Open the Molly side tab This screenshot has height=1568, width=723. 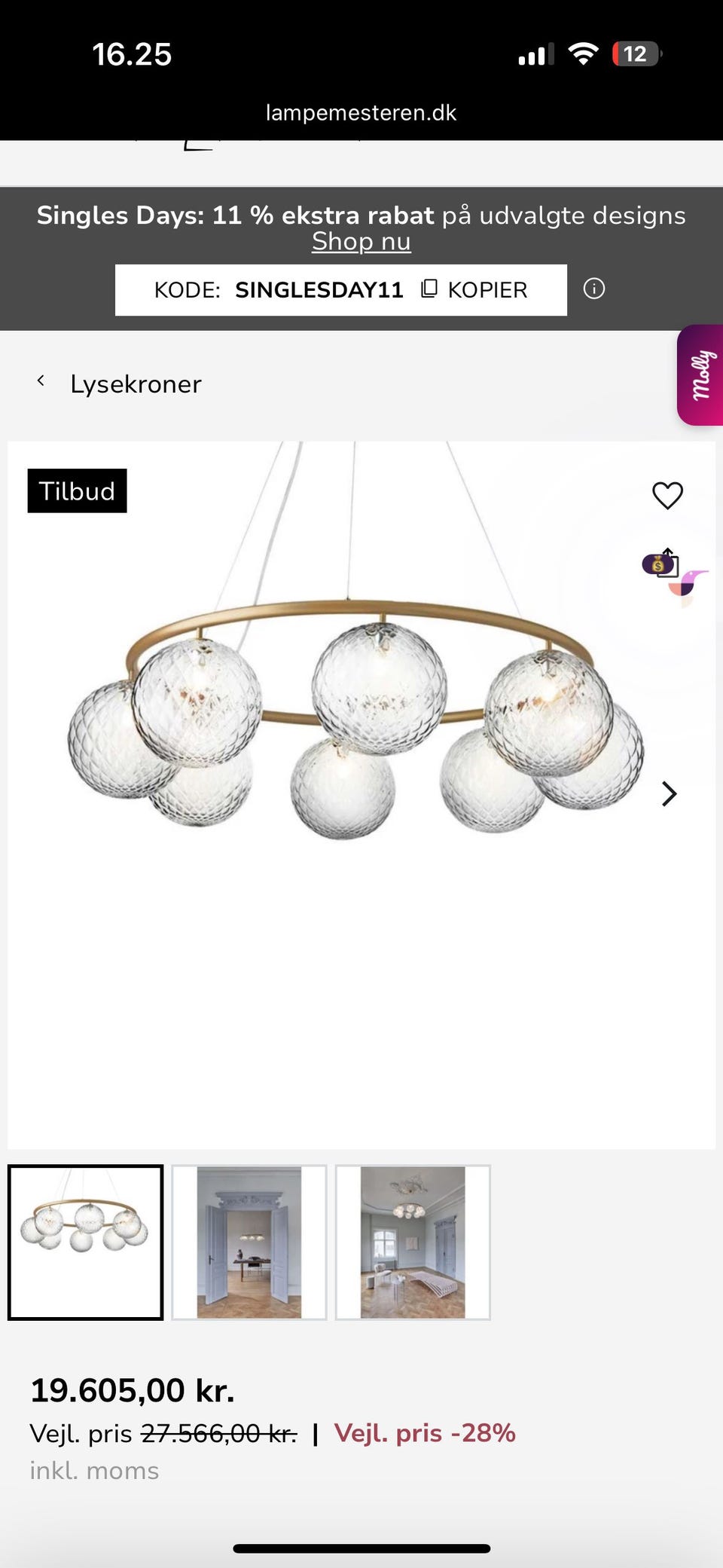click(701, 375)
